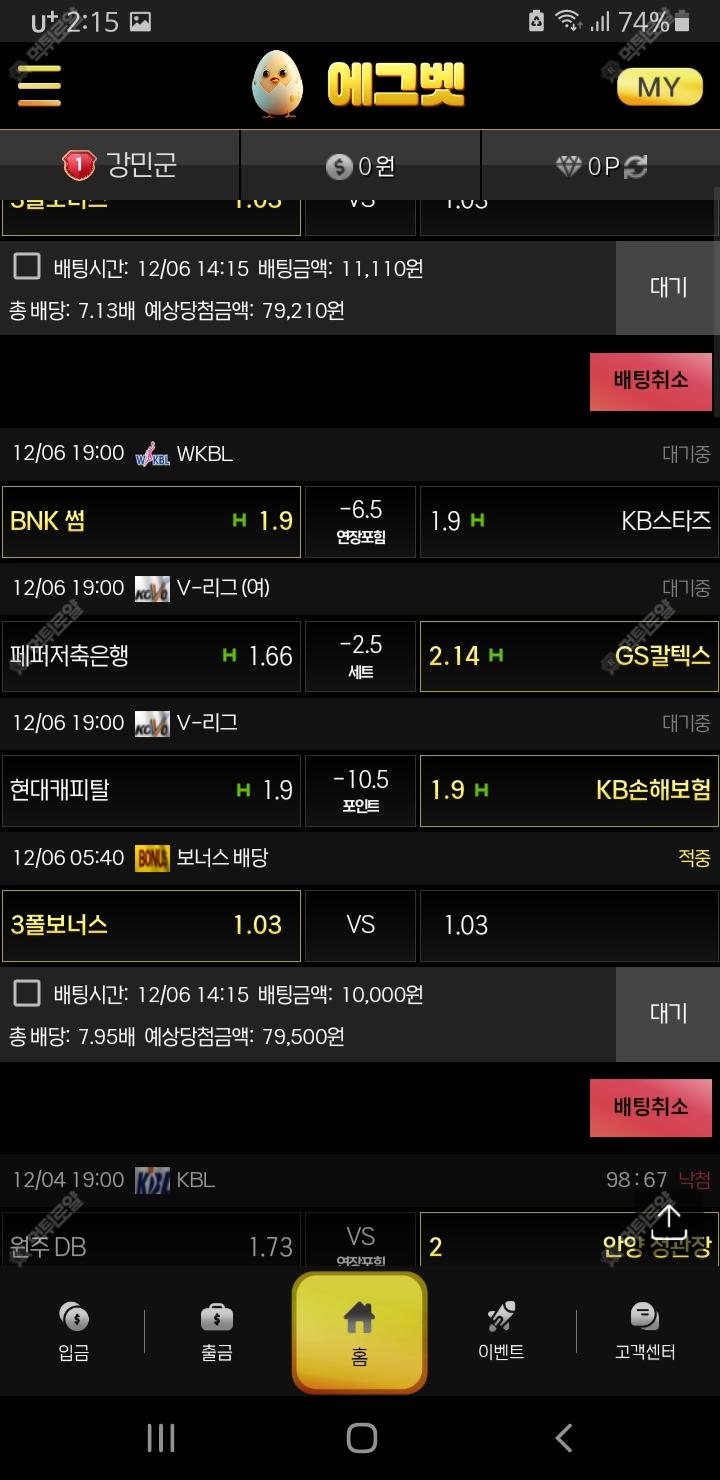Viewport: 720px width, 1480px height.
Task: Open the MY account button
Action: tap(658, 87)
